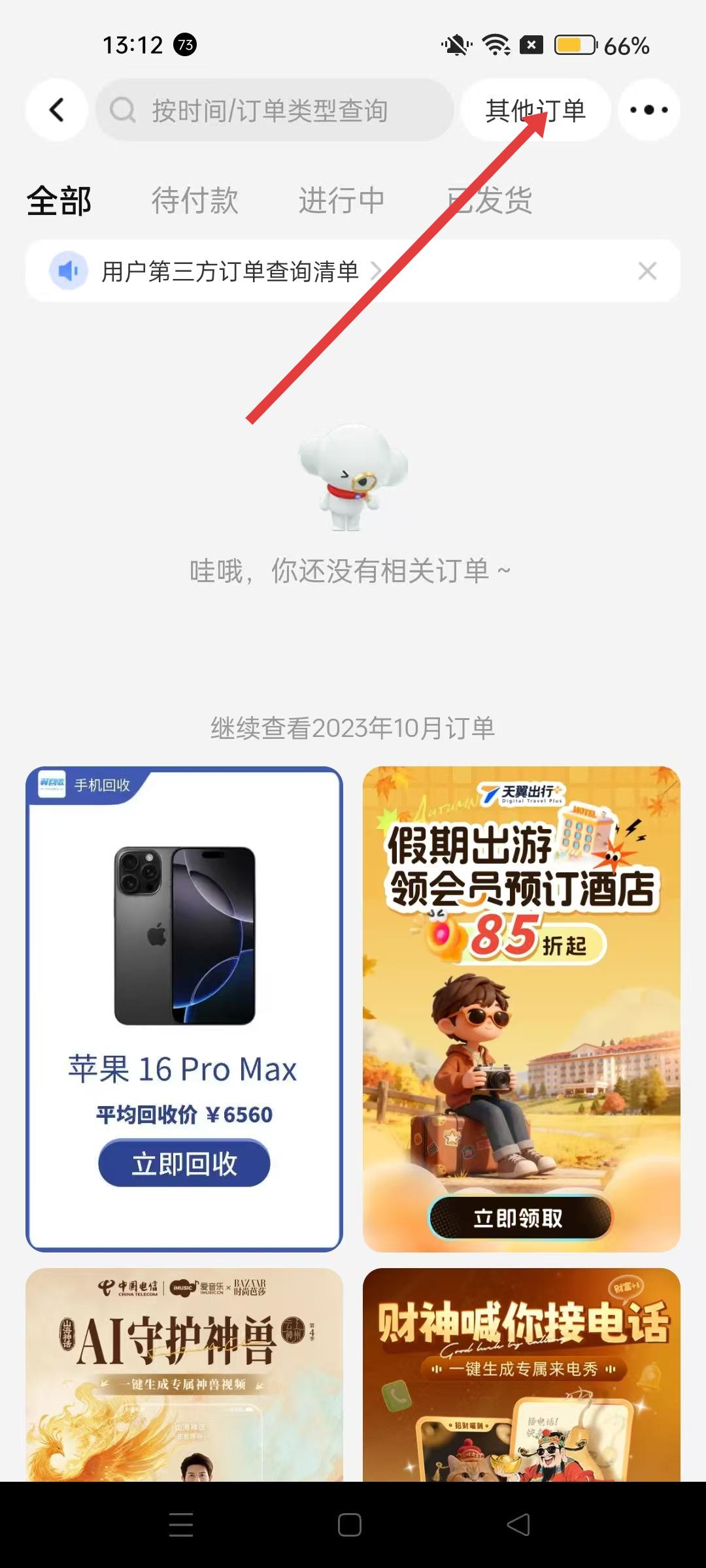Switch to the 待付款 tab
This screenshot has width=706, height=1568.
click(x=195, y=201)
